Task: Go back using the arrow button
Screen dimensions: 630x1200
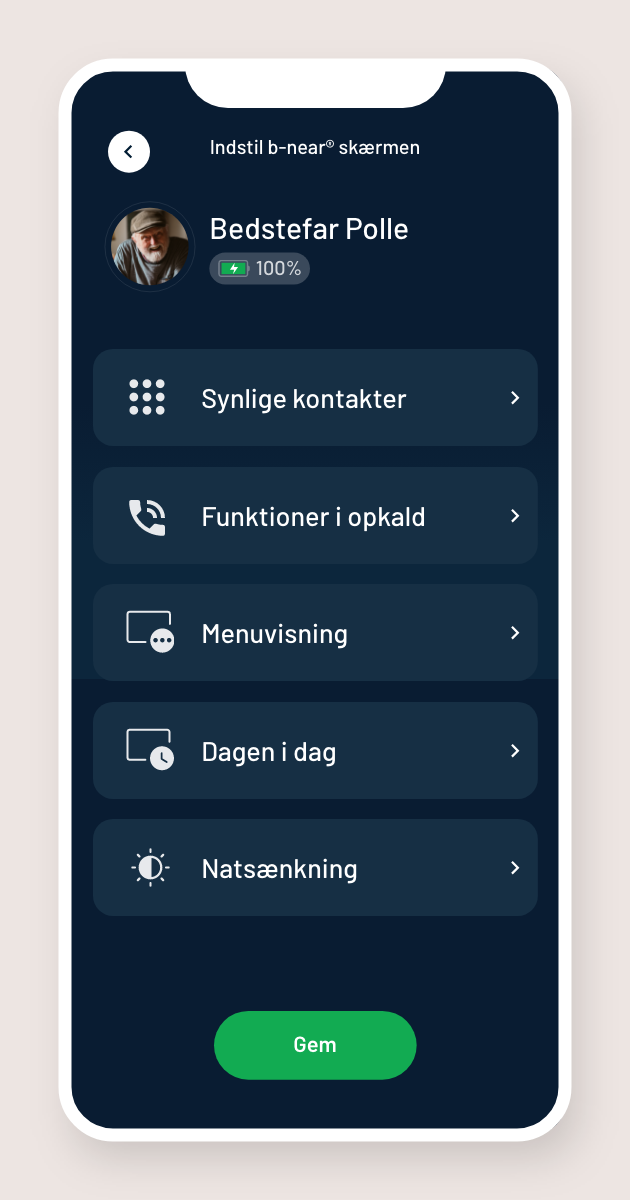Action: point(129,152)
